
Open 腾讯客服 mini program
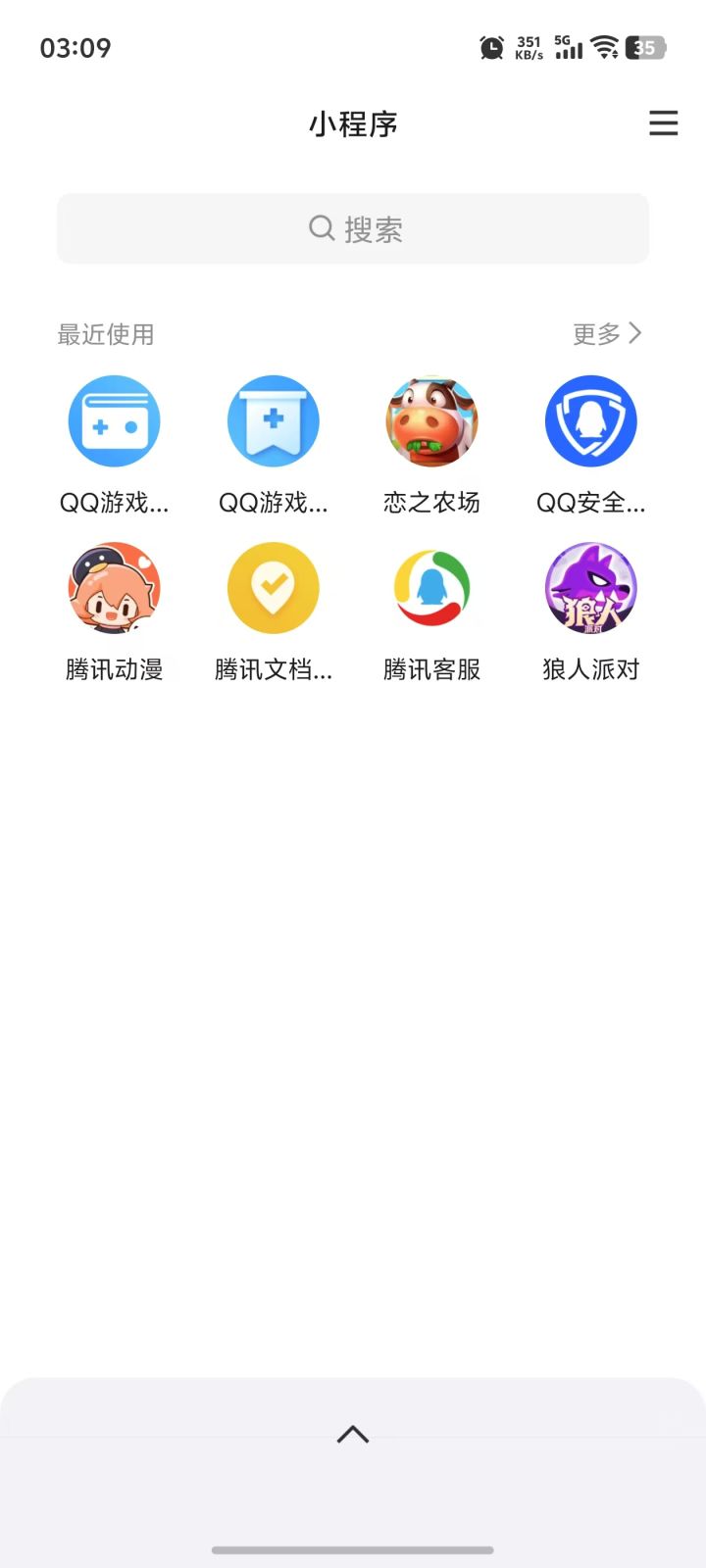point(431,588)
